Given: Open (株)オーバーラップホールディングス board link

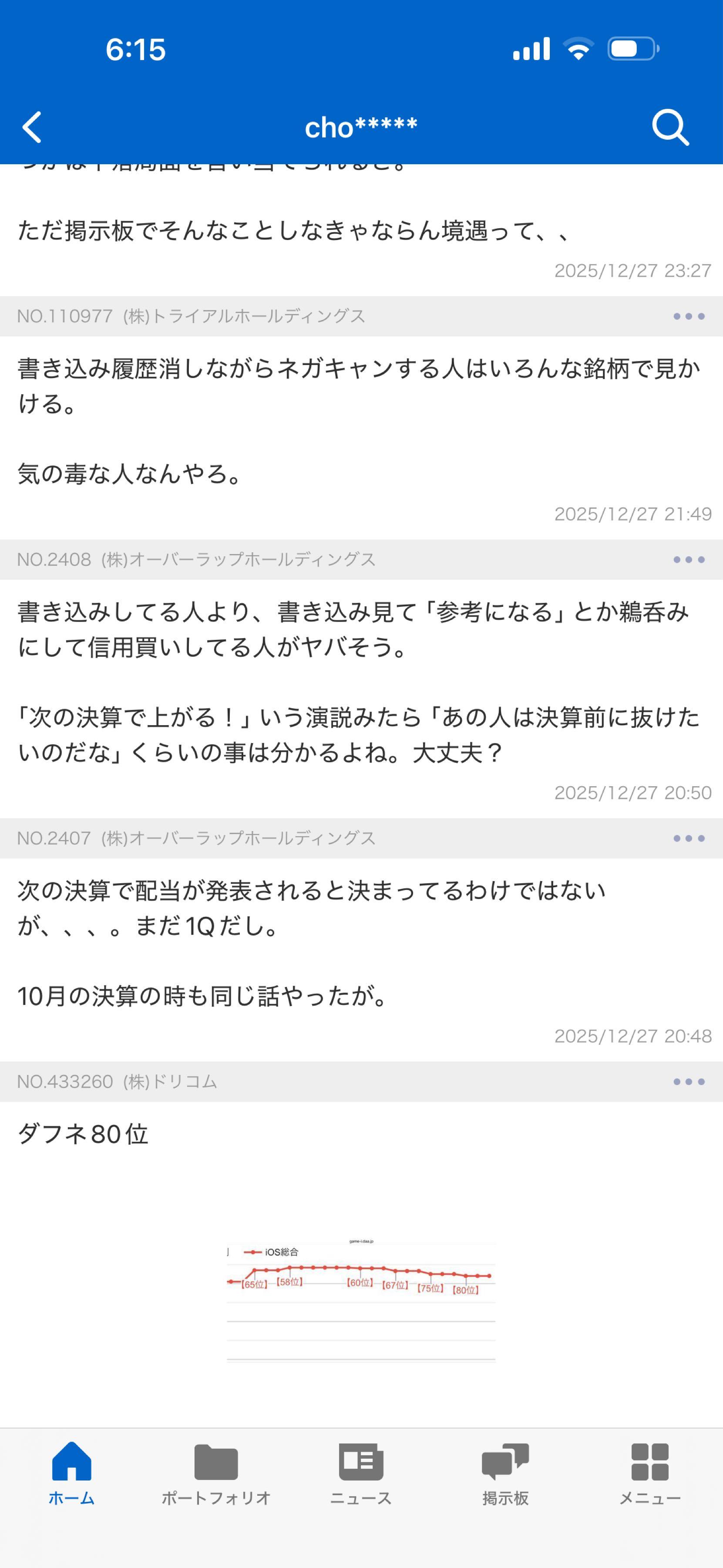Looking at the screenshot, I should [237, 561].
